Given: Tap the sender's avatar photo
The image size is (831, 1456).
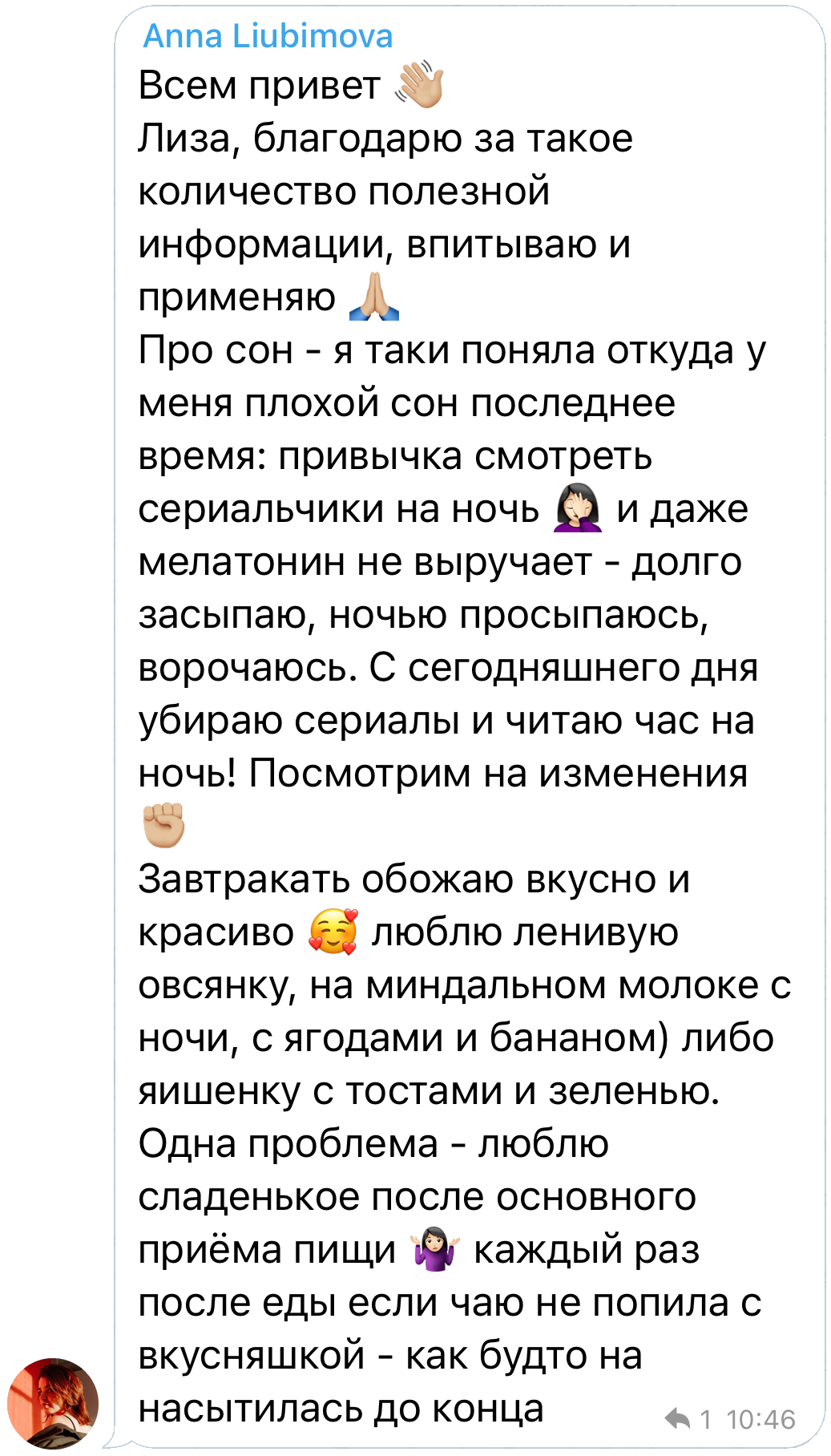Looking at the screenshot, I should coord(53,1402).
